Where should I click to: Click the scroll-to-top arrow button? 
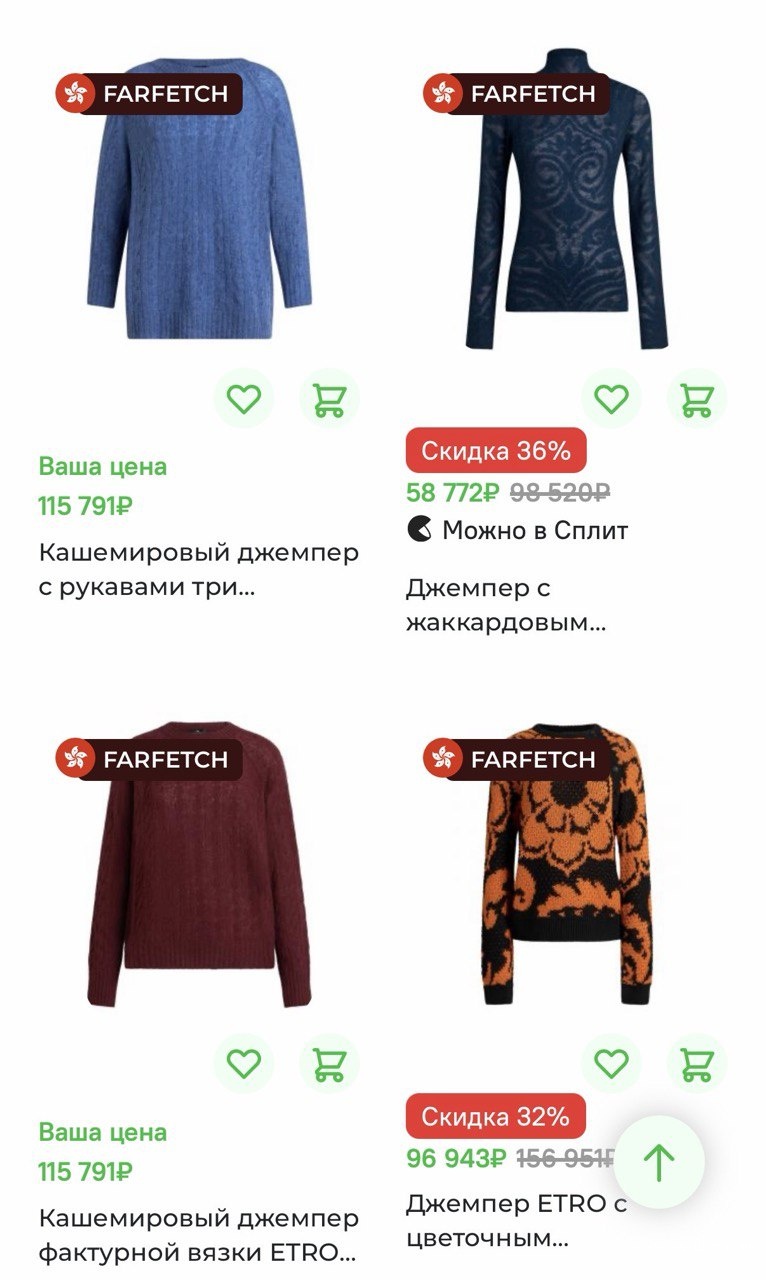click(661, 1161)
